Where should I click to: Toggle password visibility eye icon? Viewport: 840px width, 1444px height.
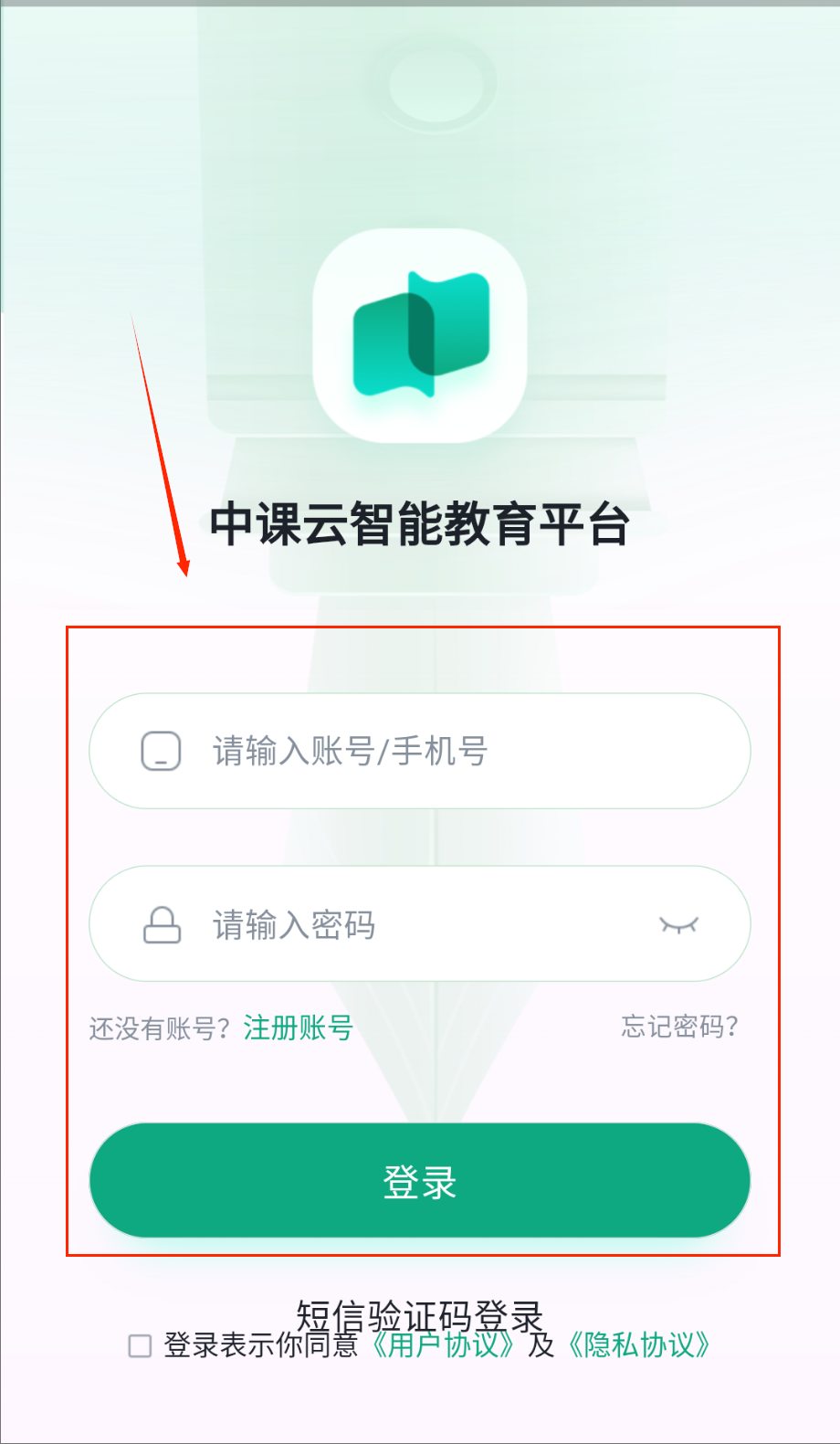tap(678, 925)
